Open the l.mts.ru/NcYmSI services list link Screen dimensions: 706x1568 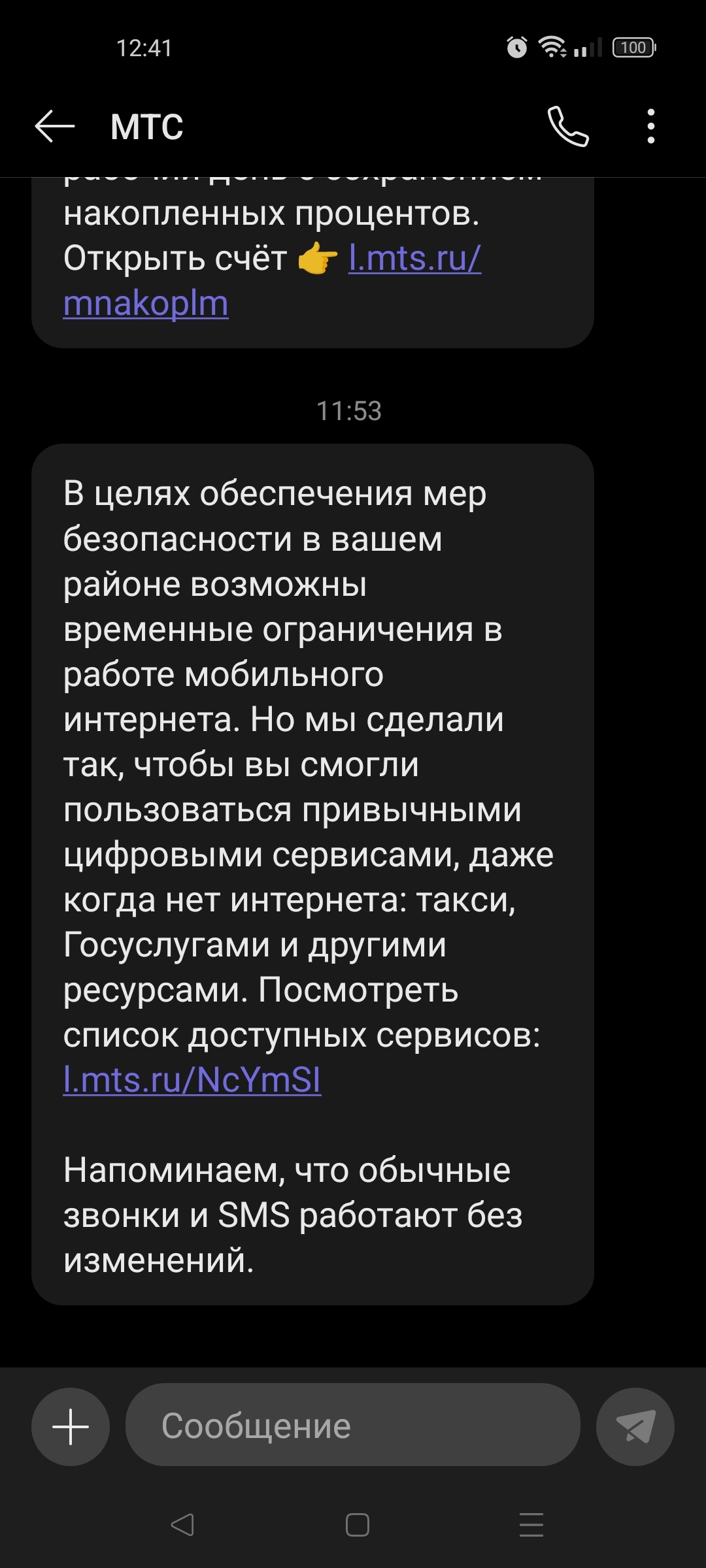[x=192, y=1080]
